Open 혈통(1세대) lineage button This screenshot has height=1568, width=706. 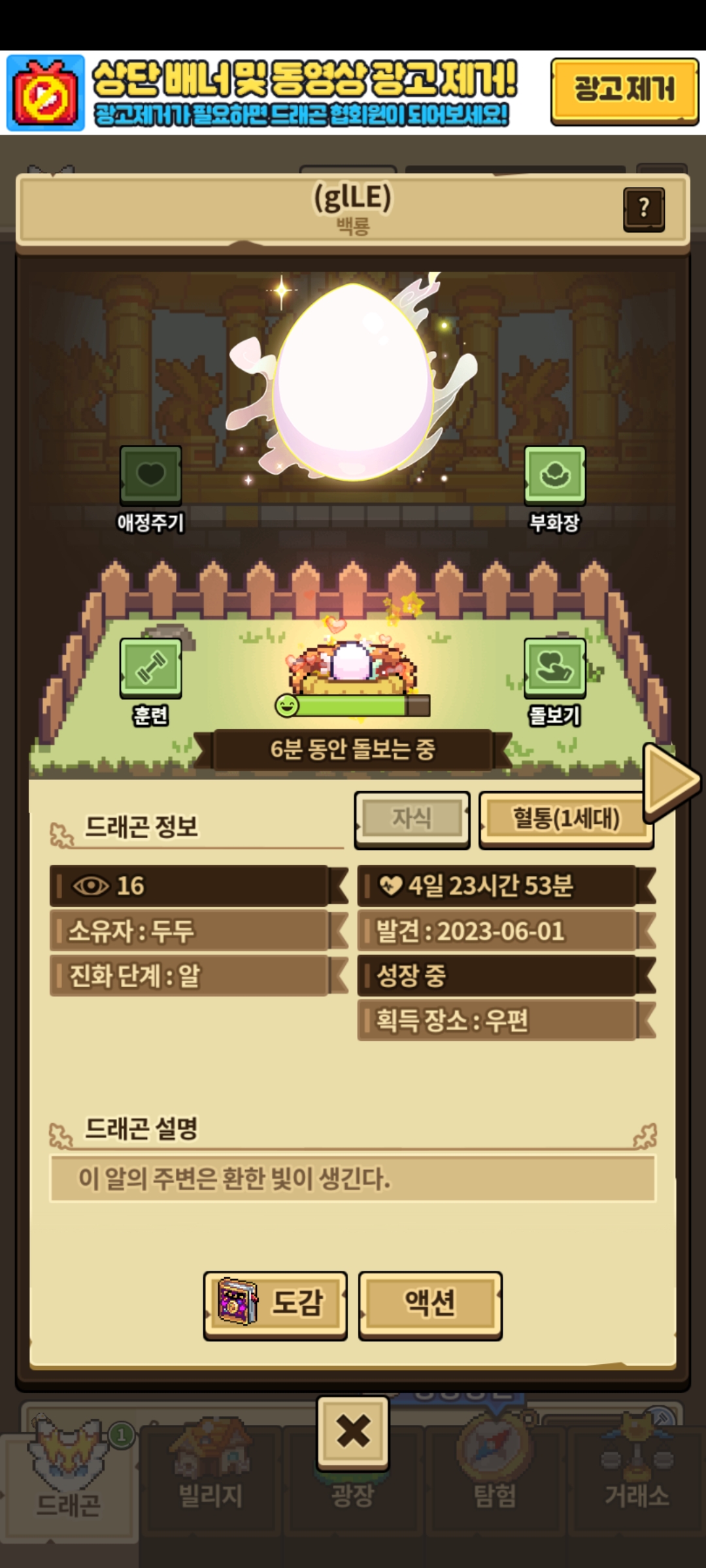pyautogui.click(x=565, y=819)
